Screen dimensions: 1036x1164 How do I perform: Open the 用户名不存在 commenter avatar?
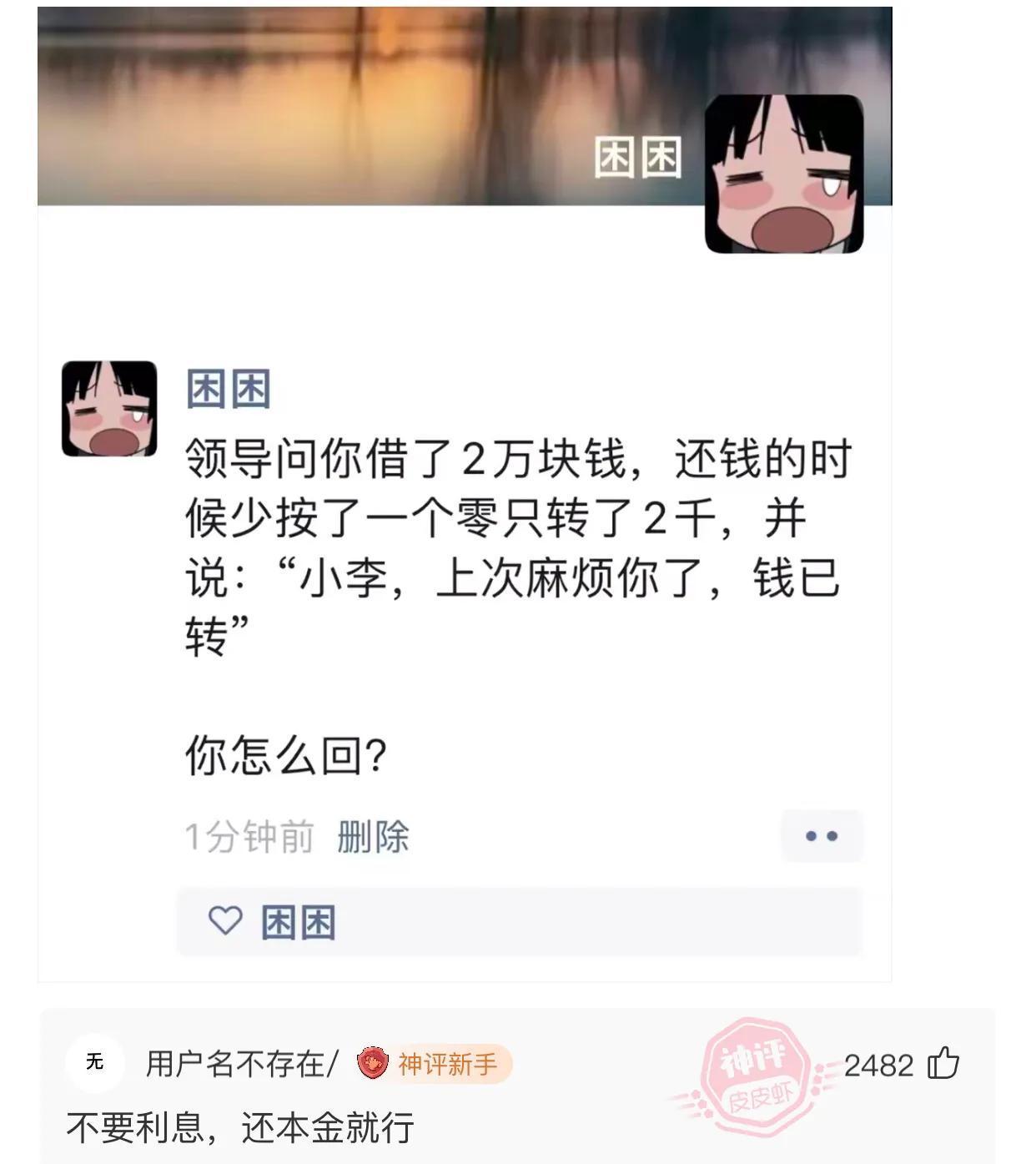click(x=95, y=1062)
